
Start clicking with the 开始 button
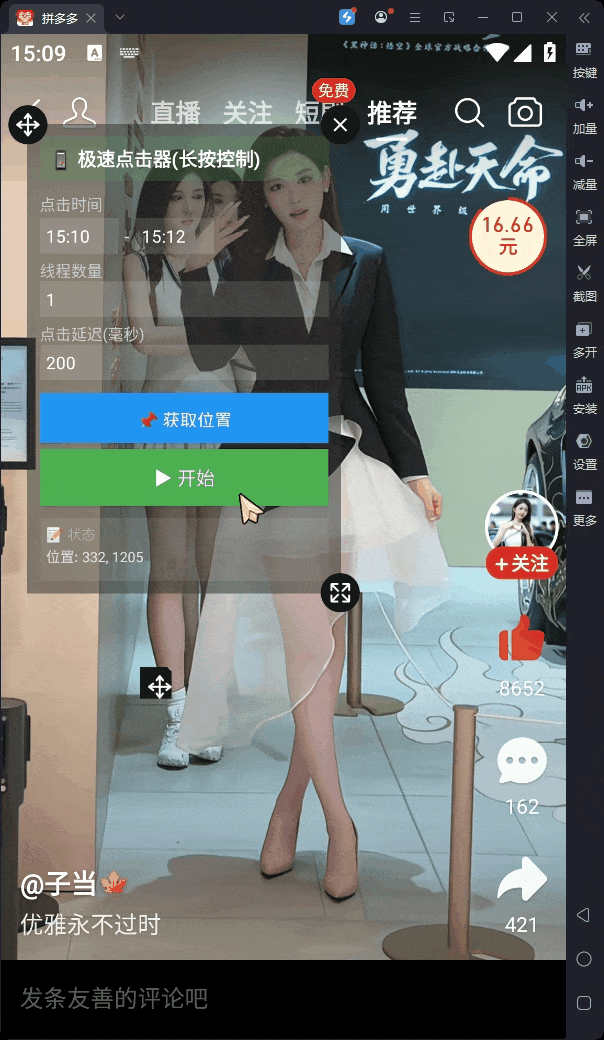click(184, 478)
